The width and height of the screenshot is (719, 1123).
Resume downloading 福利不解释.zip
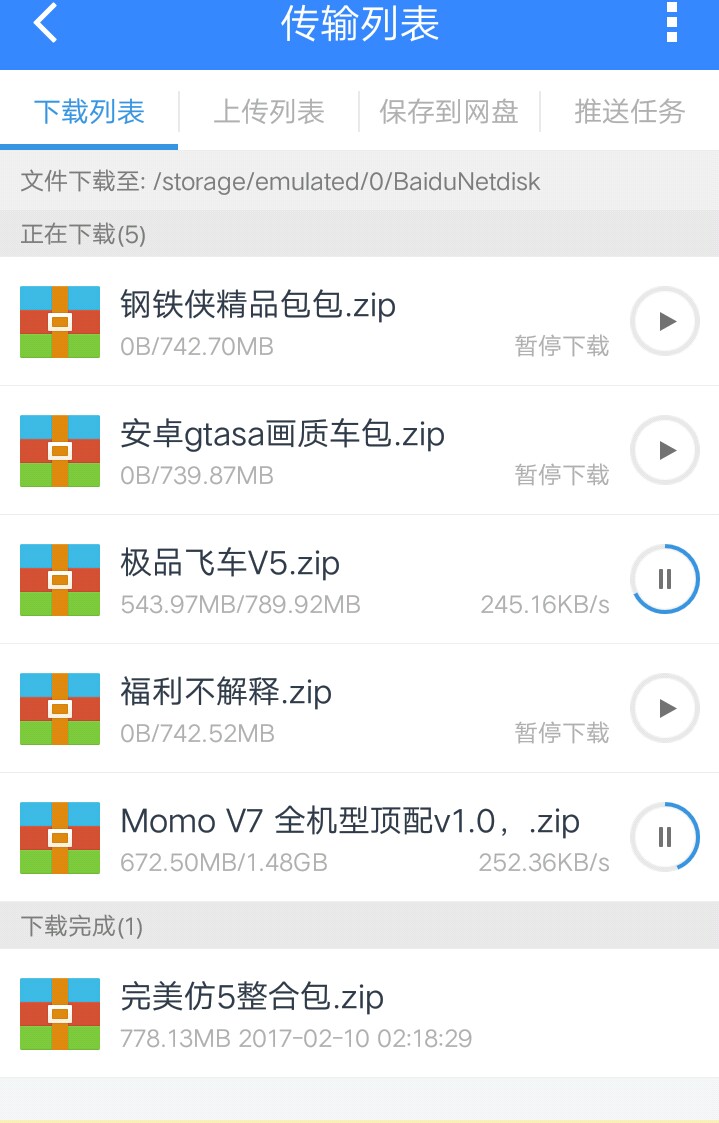coord(665,709)
